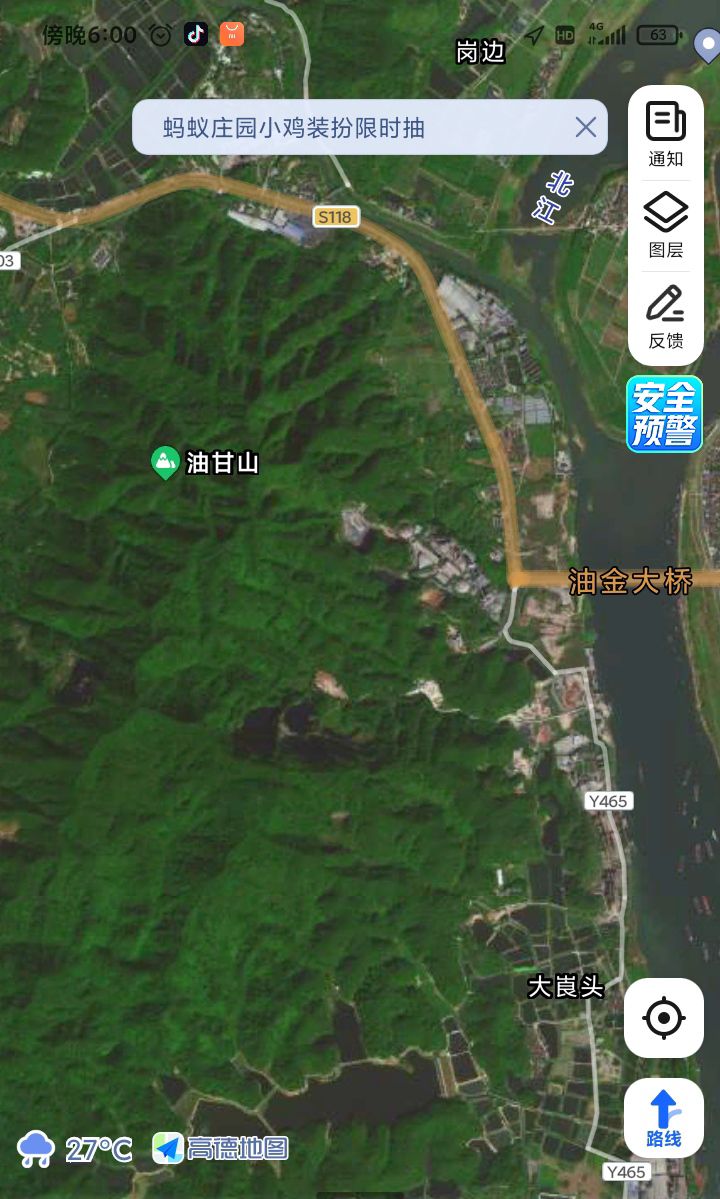
Task: Center the map on my location
Action: (x=664, y=1018)
